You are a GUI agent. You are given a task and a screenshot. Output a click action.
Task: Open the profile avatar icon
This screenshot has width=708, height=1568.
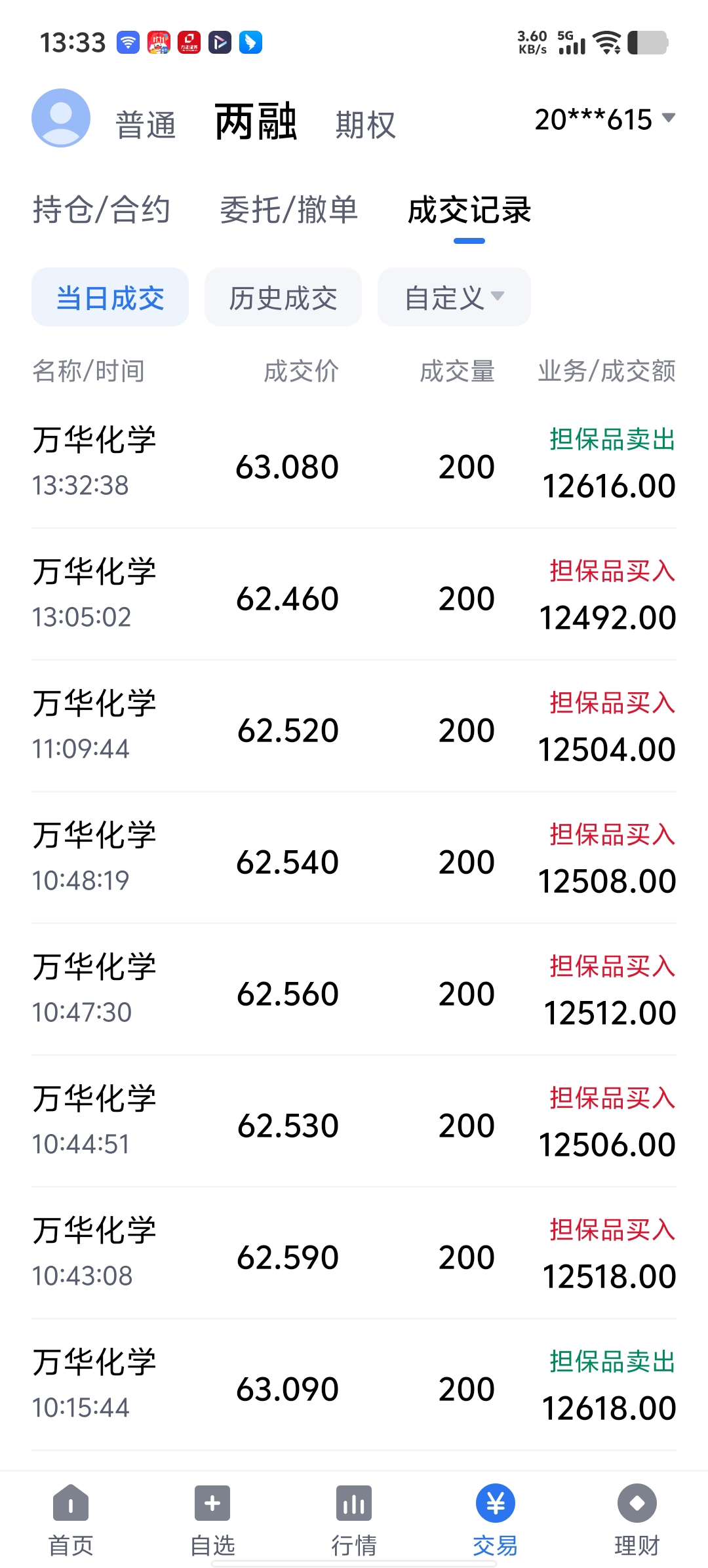coord(61,118)
